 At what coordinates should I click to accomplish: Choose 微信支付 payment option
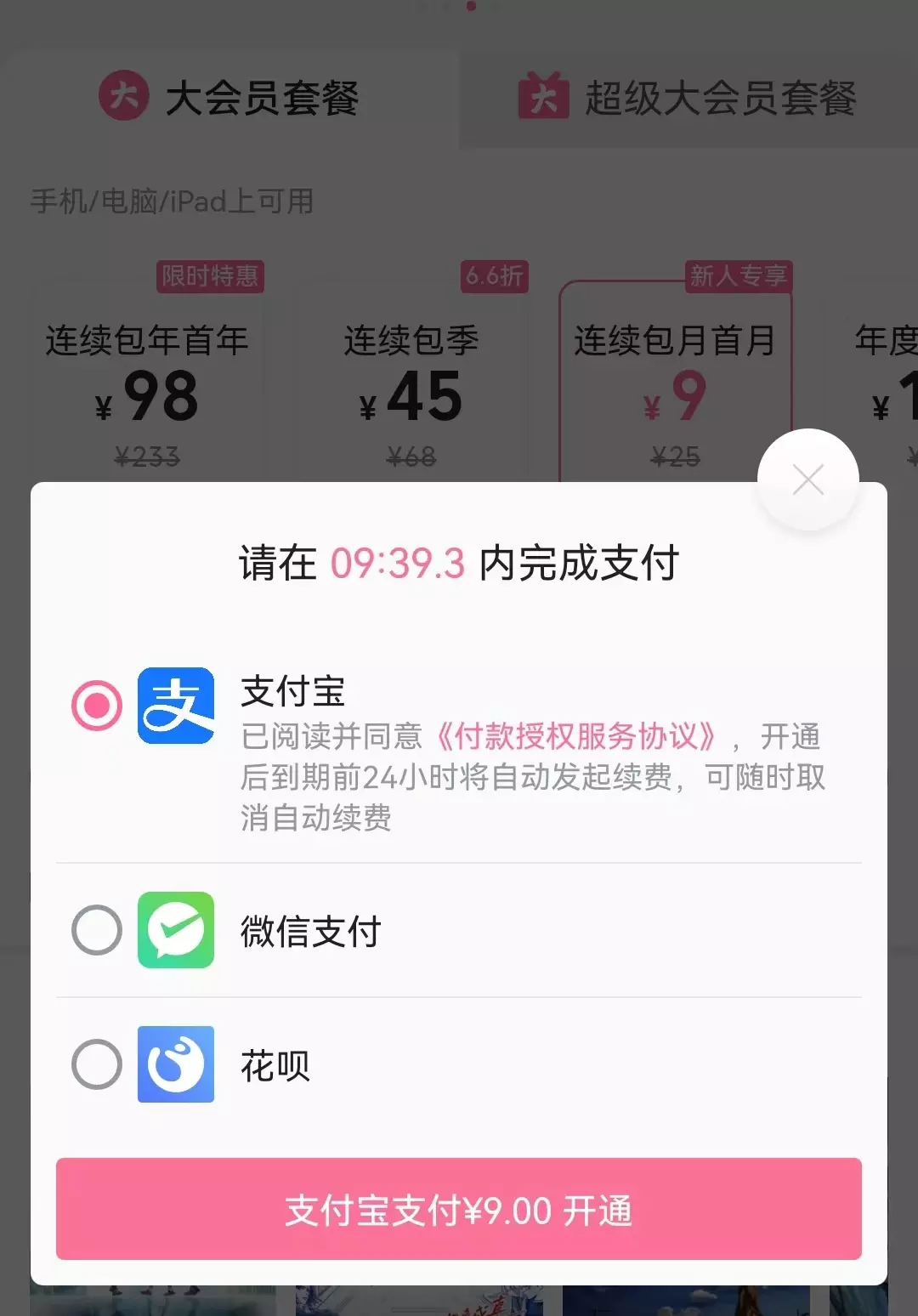(97, 930)
